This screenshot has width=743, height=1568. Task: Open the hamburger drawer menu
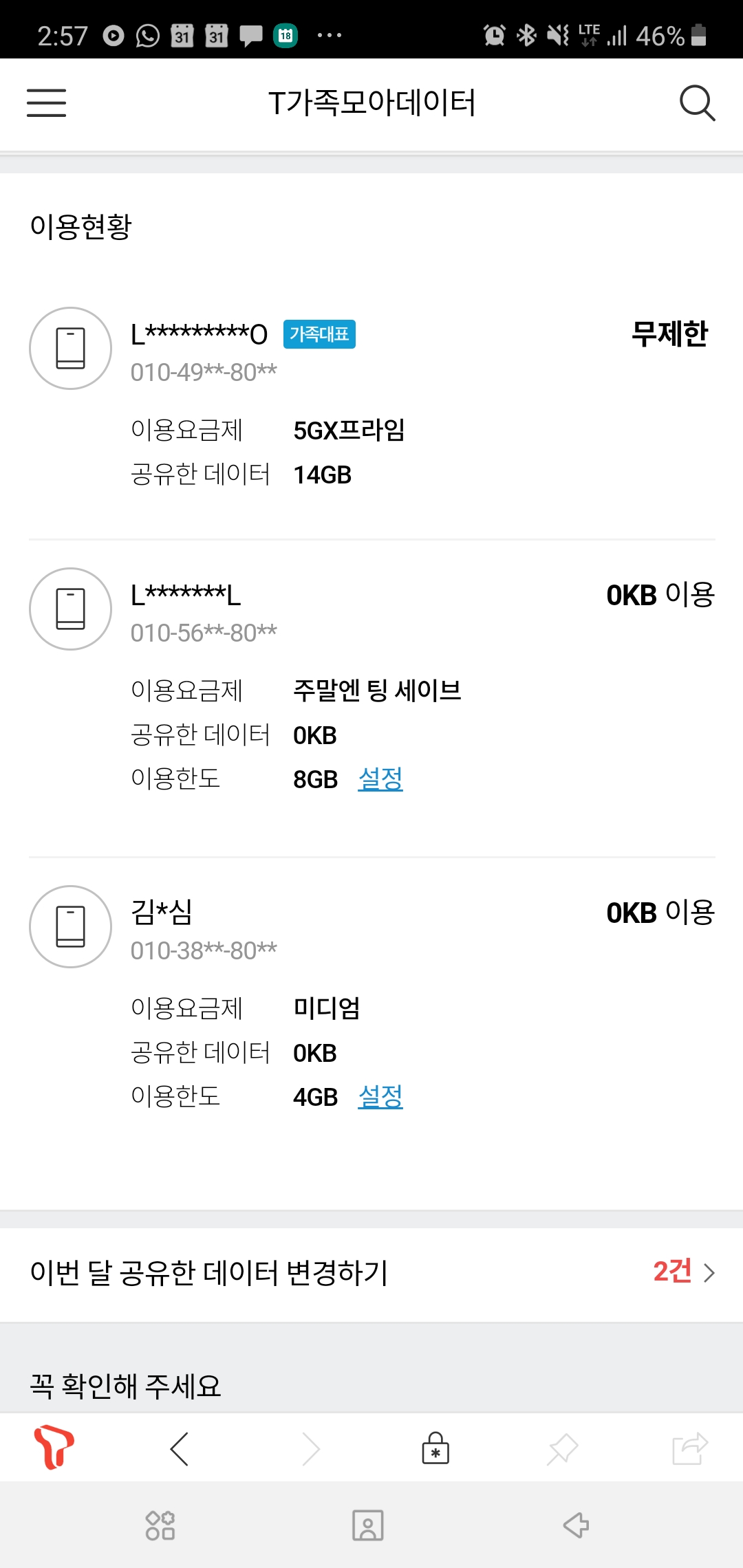pyautogui.click(x=46, y=103)
